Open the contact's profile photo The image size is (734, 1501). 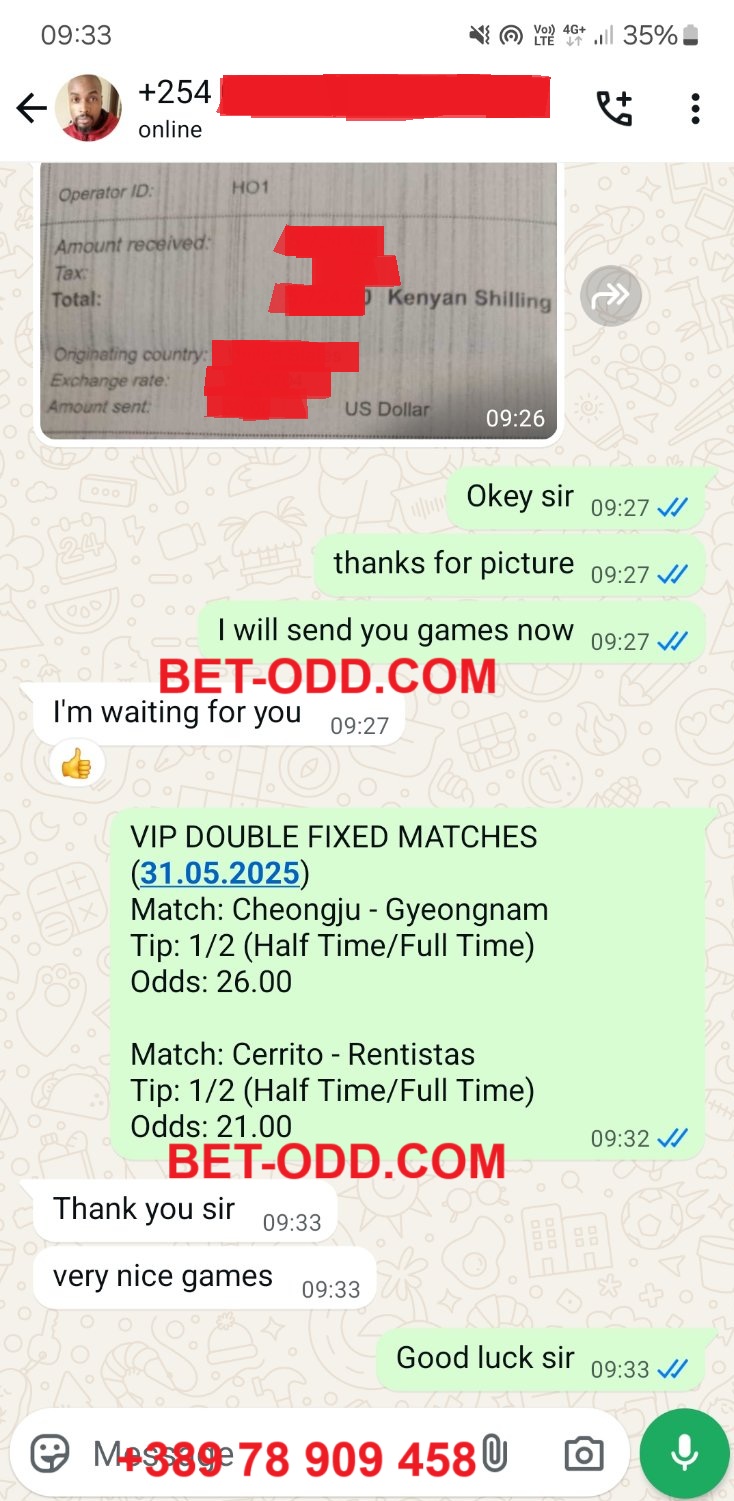click(x=88, y=108)
